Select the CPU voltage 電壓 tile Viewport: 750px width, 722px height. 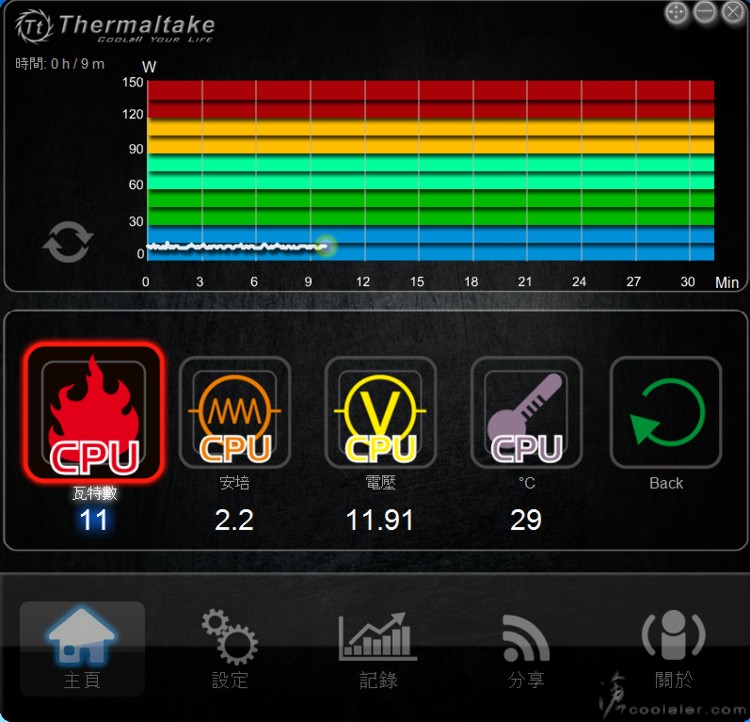pyautogui.click(x=380, y=412)
